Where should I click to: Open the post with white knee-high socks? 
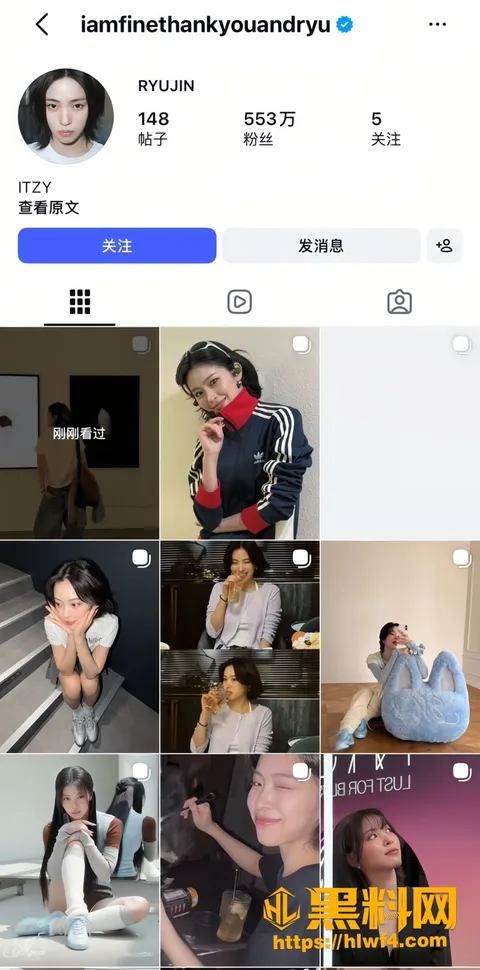click(79, 861)
